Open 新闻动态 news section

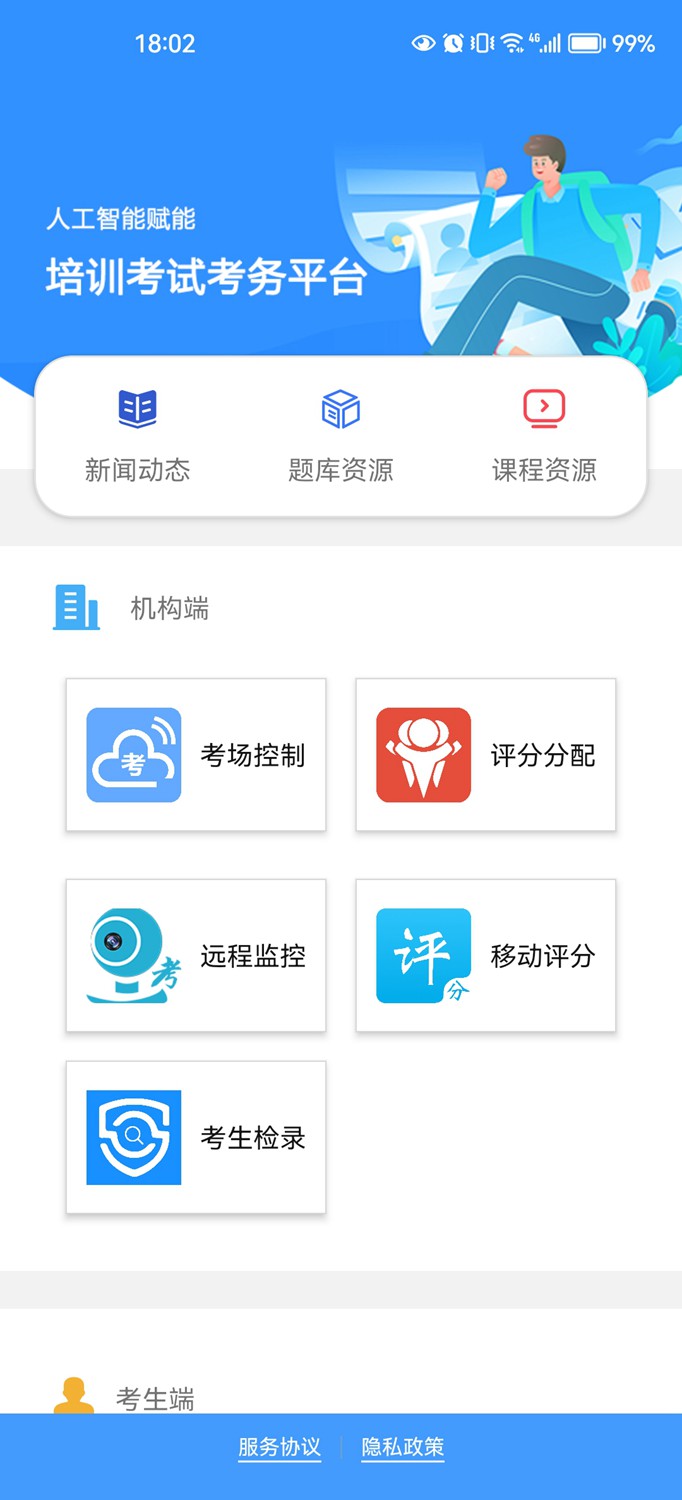[137, 436]
